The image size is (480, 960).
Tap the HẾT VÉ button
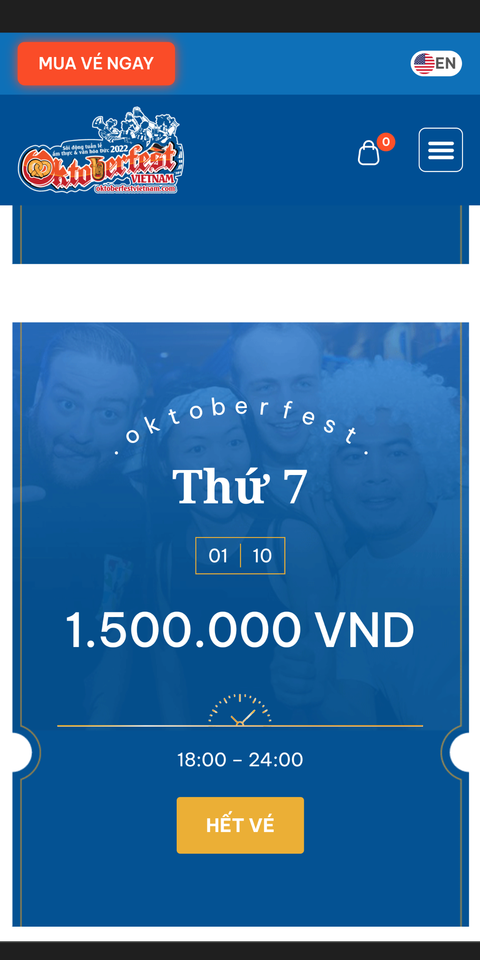(240, 825)
